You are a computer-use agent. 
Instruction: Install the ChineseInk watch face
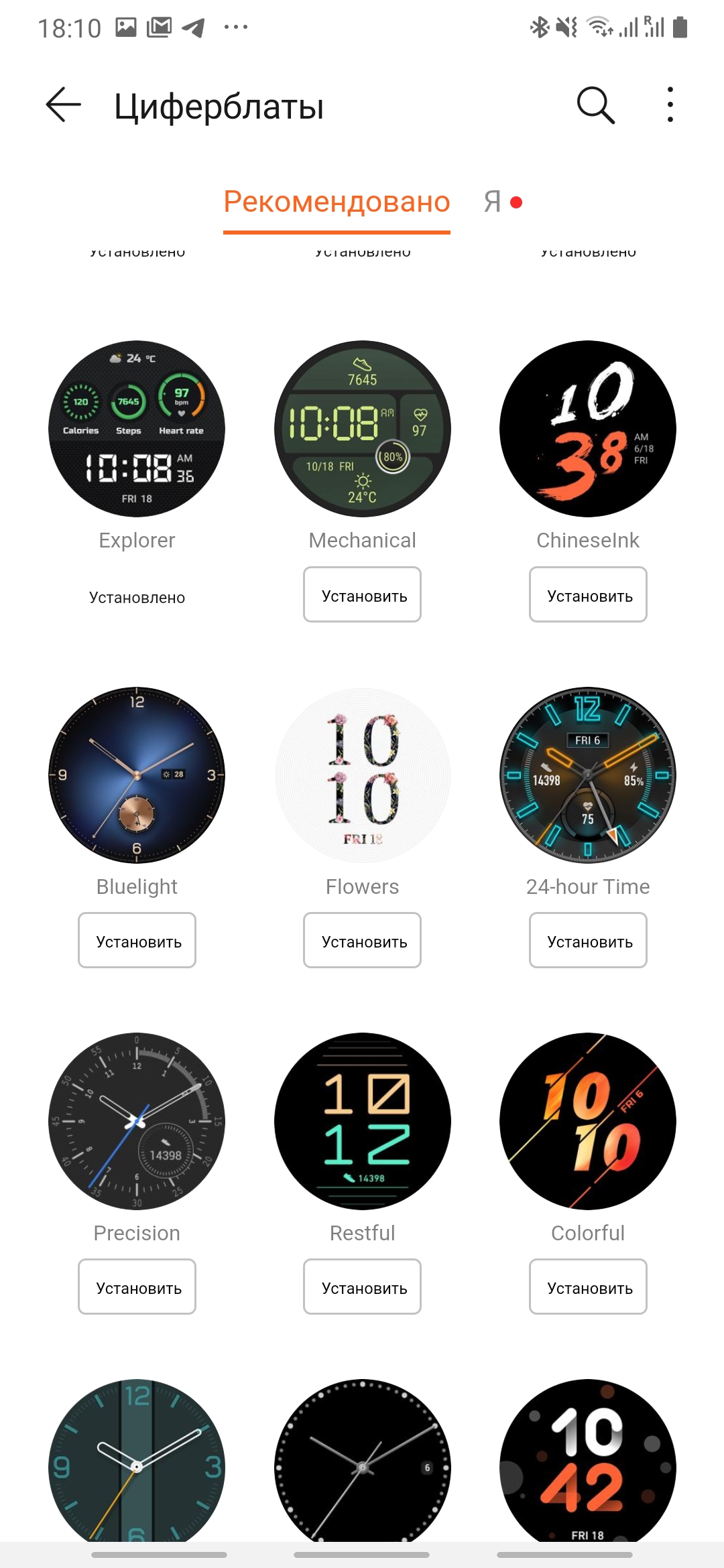pos(588,595)
